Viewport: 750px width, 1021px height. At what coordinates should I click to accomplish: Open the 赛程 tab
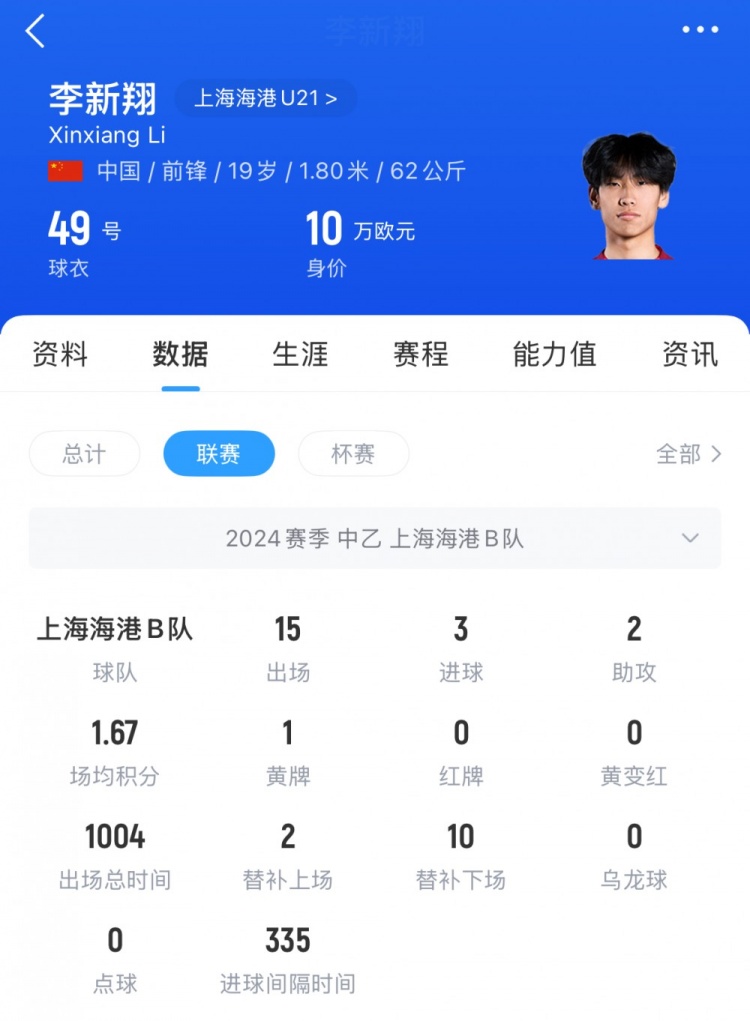(x=420, y=354)
